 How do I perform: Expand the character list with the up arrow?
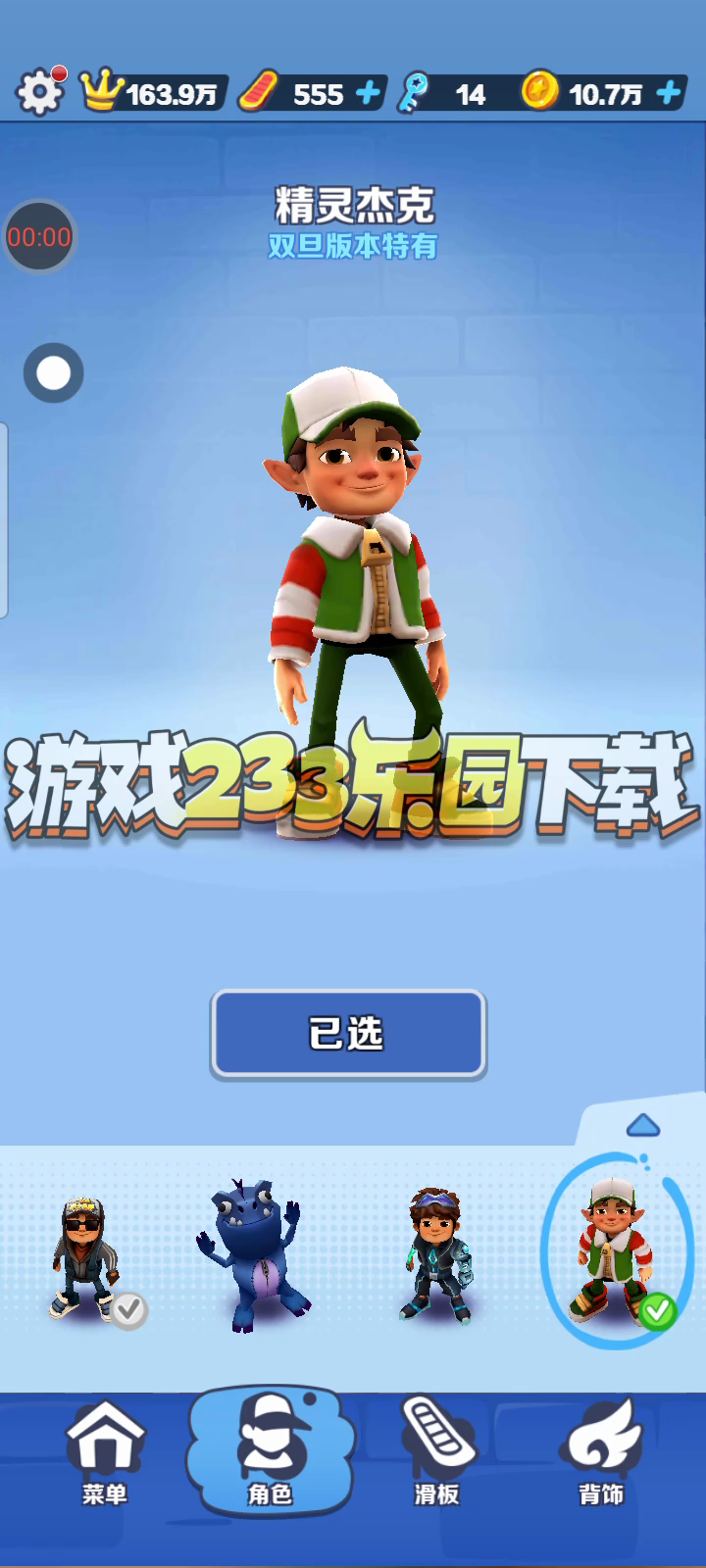coord(643,1125)
